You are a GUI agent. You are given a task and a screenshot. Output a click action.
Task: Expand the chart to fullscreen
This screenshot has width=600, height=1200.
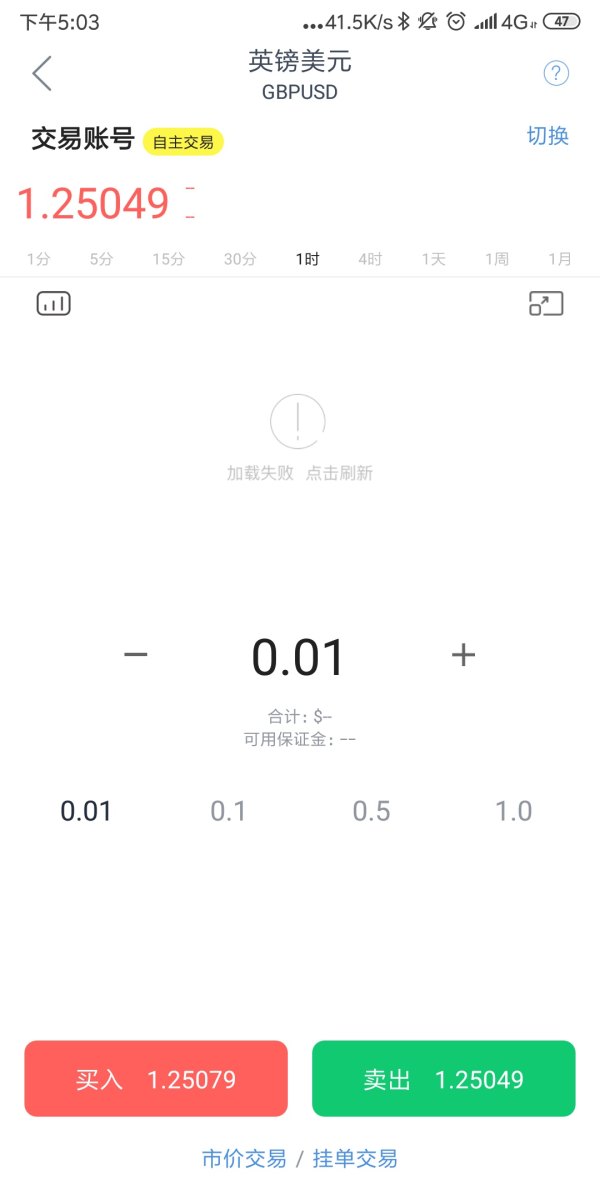tap(546, 304)
